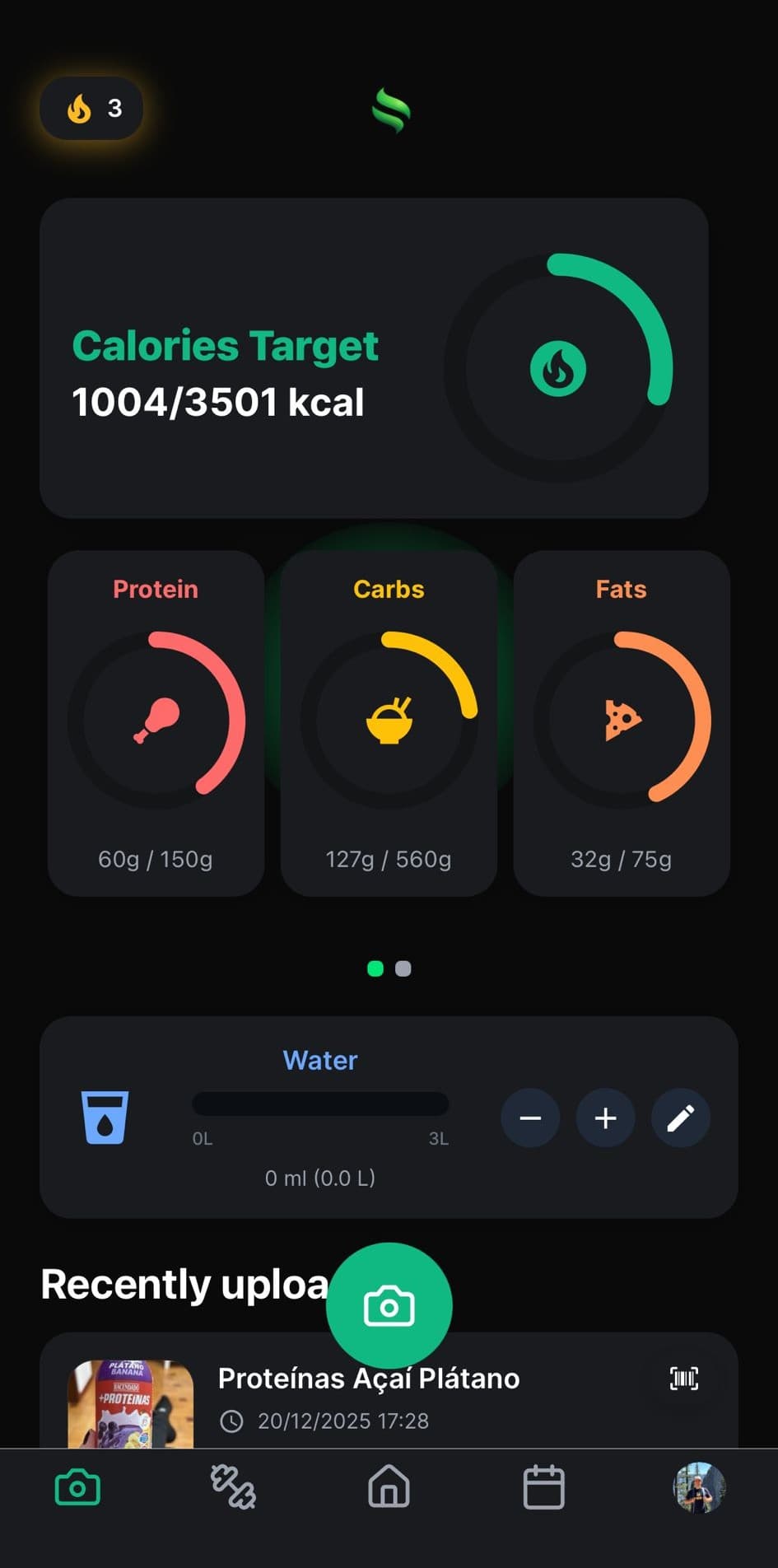Tap the plus button to add water

[605, 1118]
